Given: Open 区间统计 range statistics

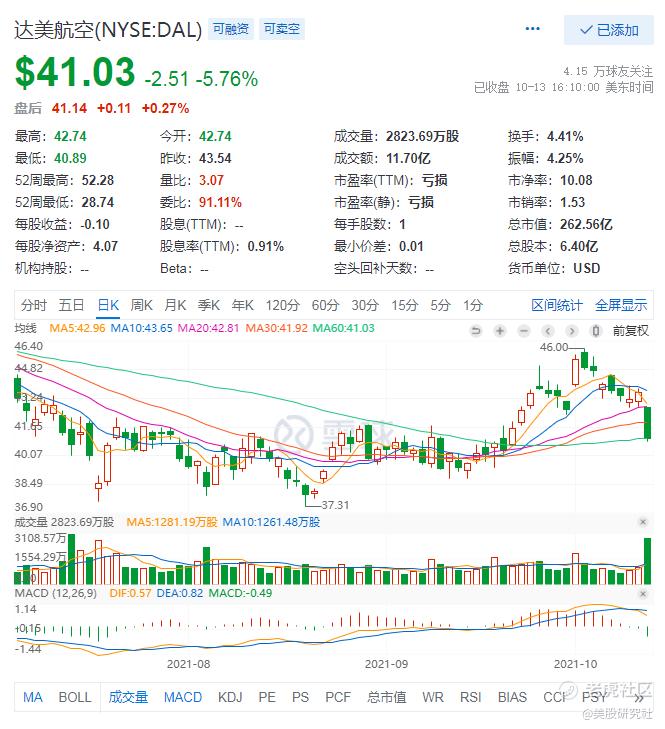Looking at the screenshot, I should click(557, 305).
